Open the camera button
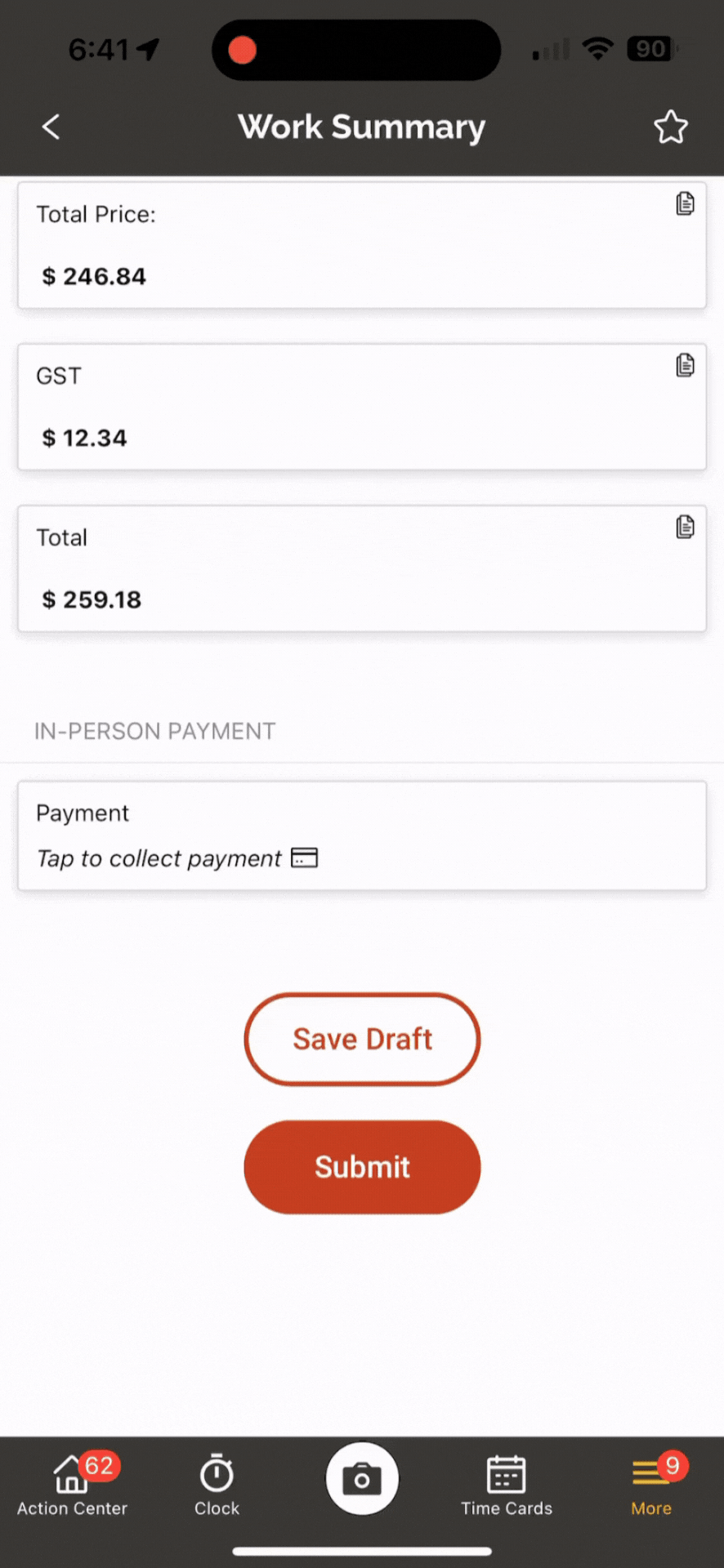Viewport: 724px width, 1568px height. tap(362, 1479)
